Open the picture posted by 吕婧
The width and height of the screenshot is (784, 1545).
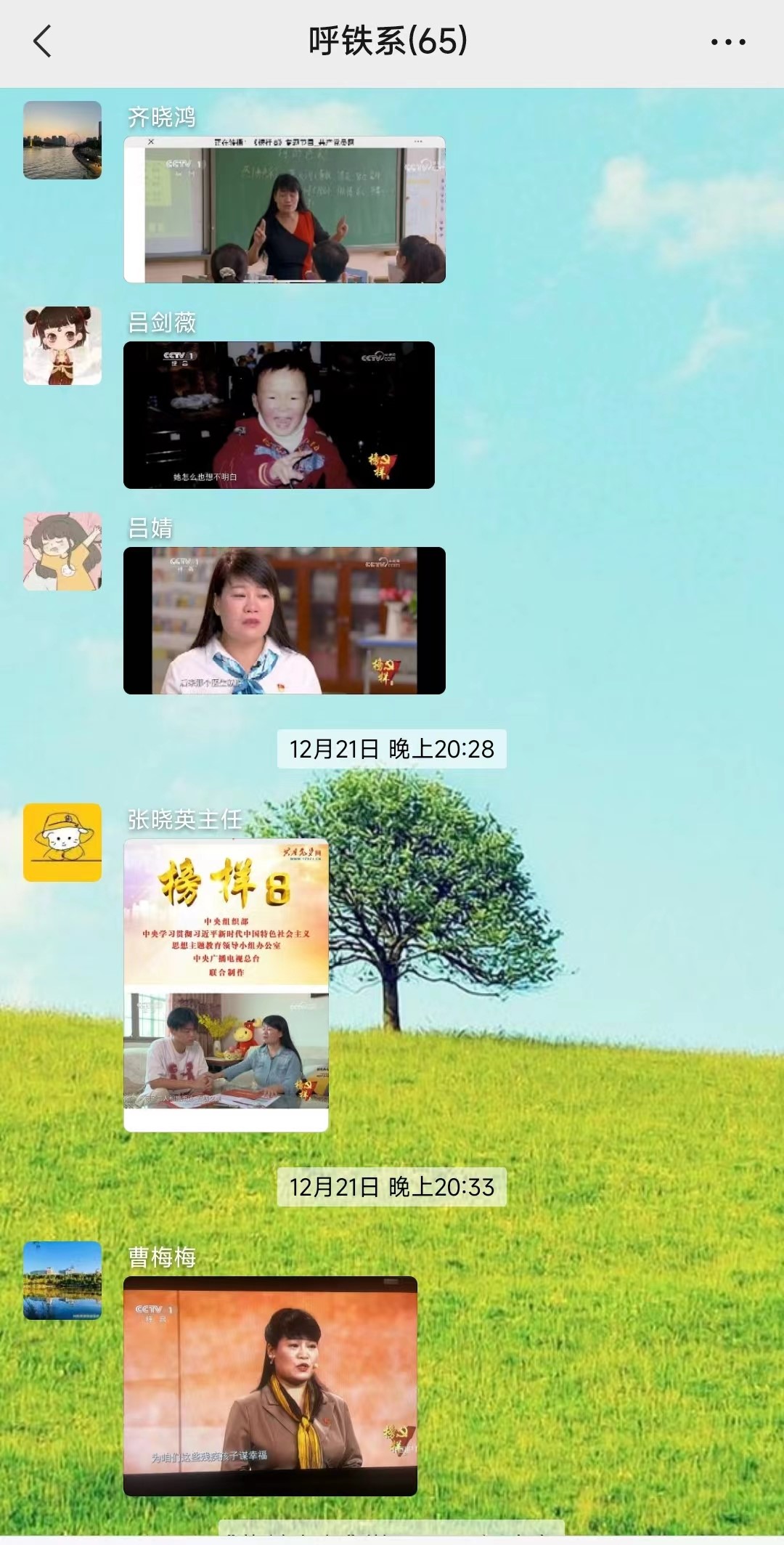point(284,620)
